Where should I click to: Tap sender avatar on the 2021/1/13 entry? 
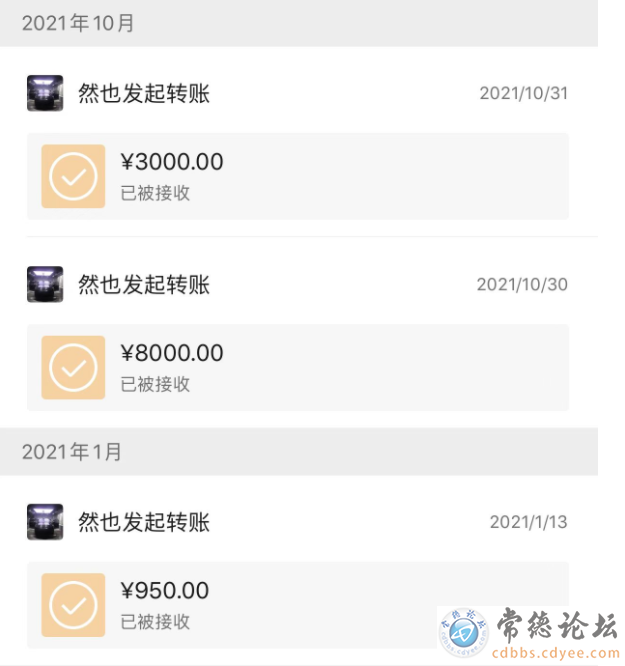click(45, 521)
